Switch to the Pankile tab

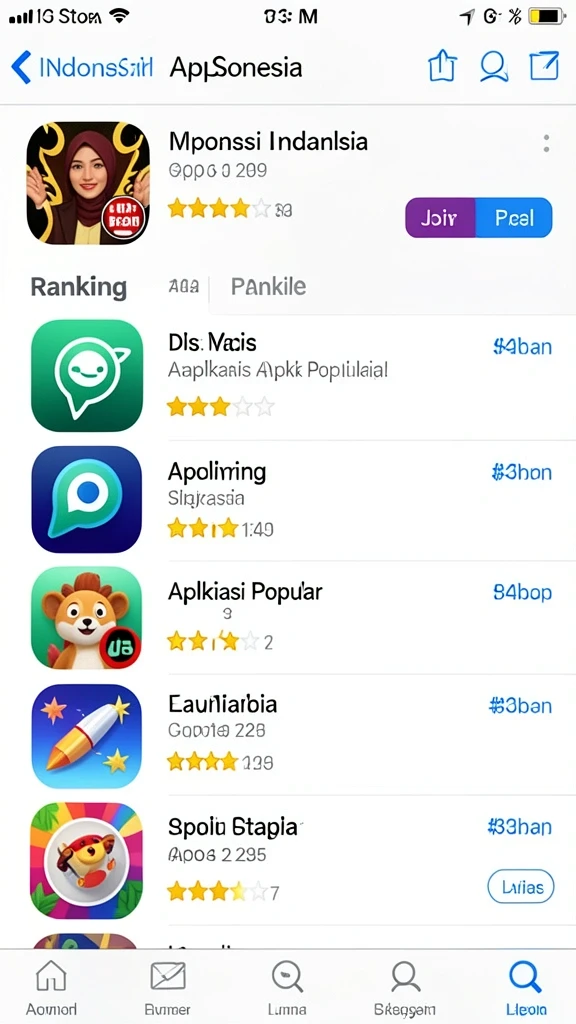pyautogui.click(x=268, y=287)
